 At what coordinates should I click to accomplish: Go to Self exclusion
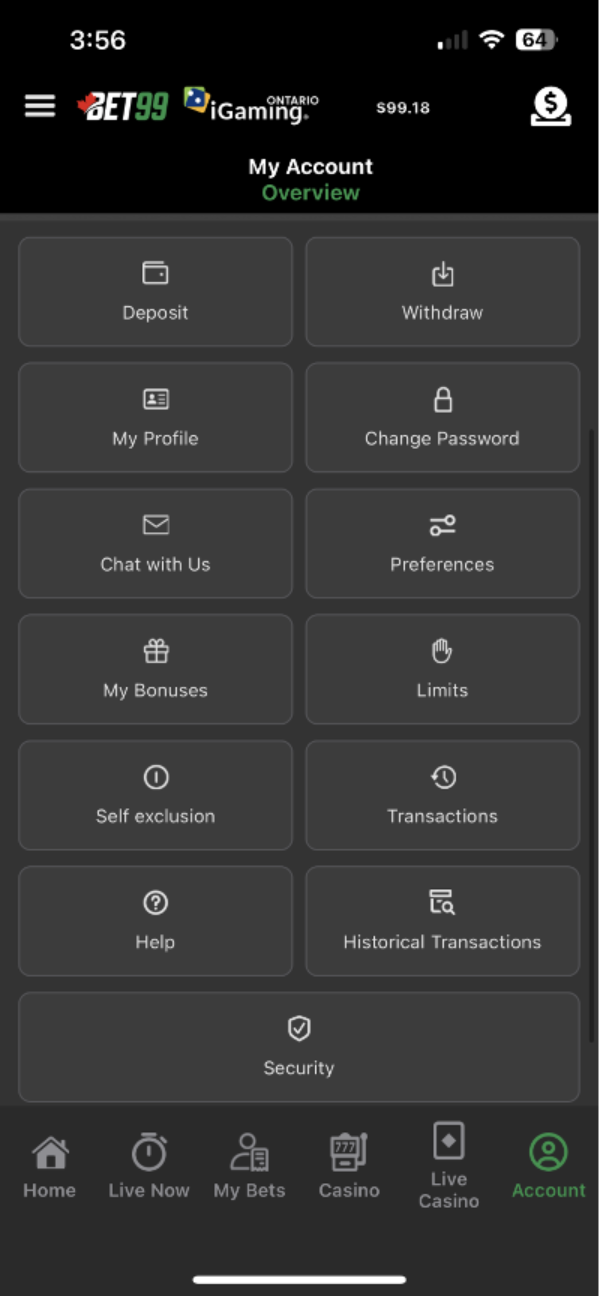(155, 795)
